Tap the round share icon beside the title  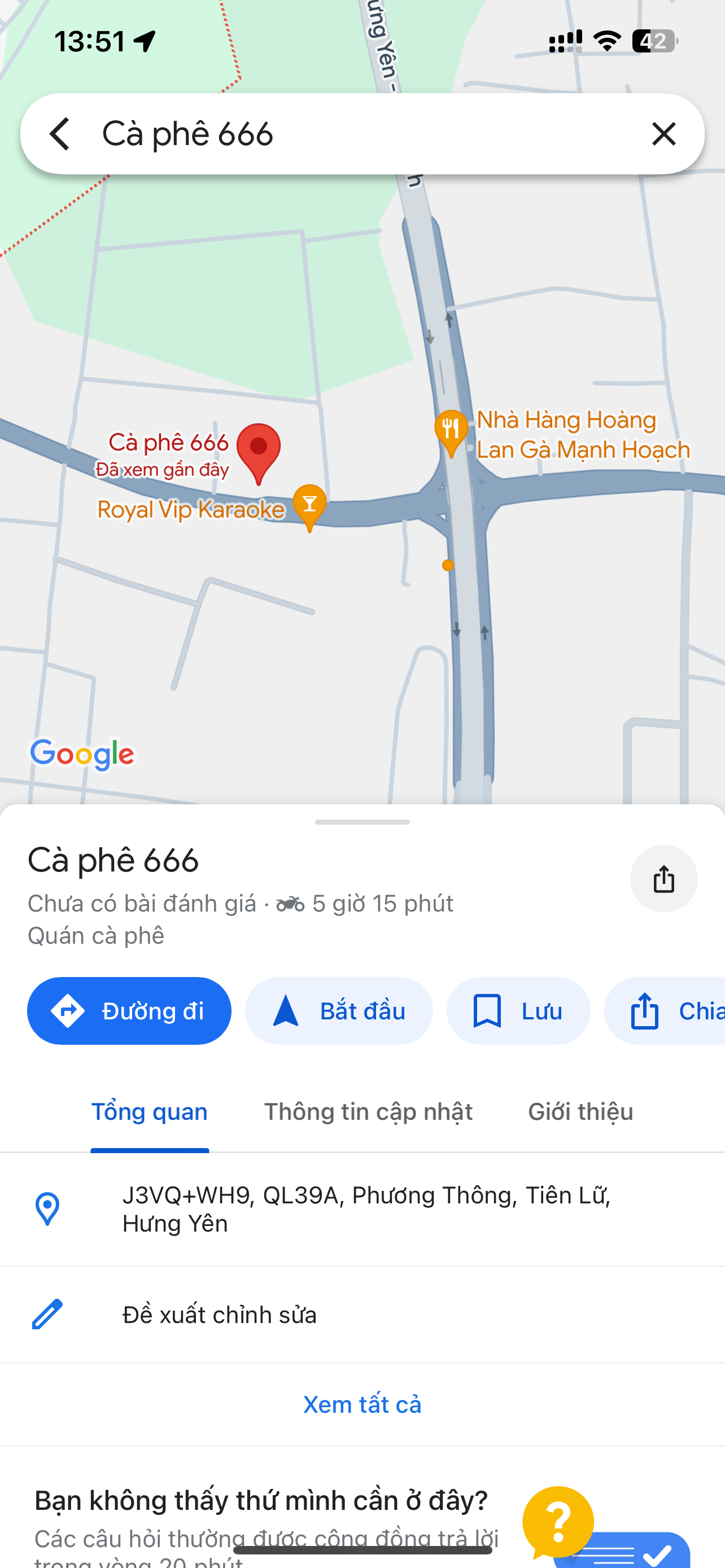point(663,878)
